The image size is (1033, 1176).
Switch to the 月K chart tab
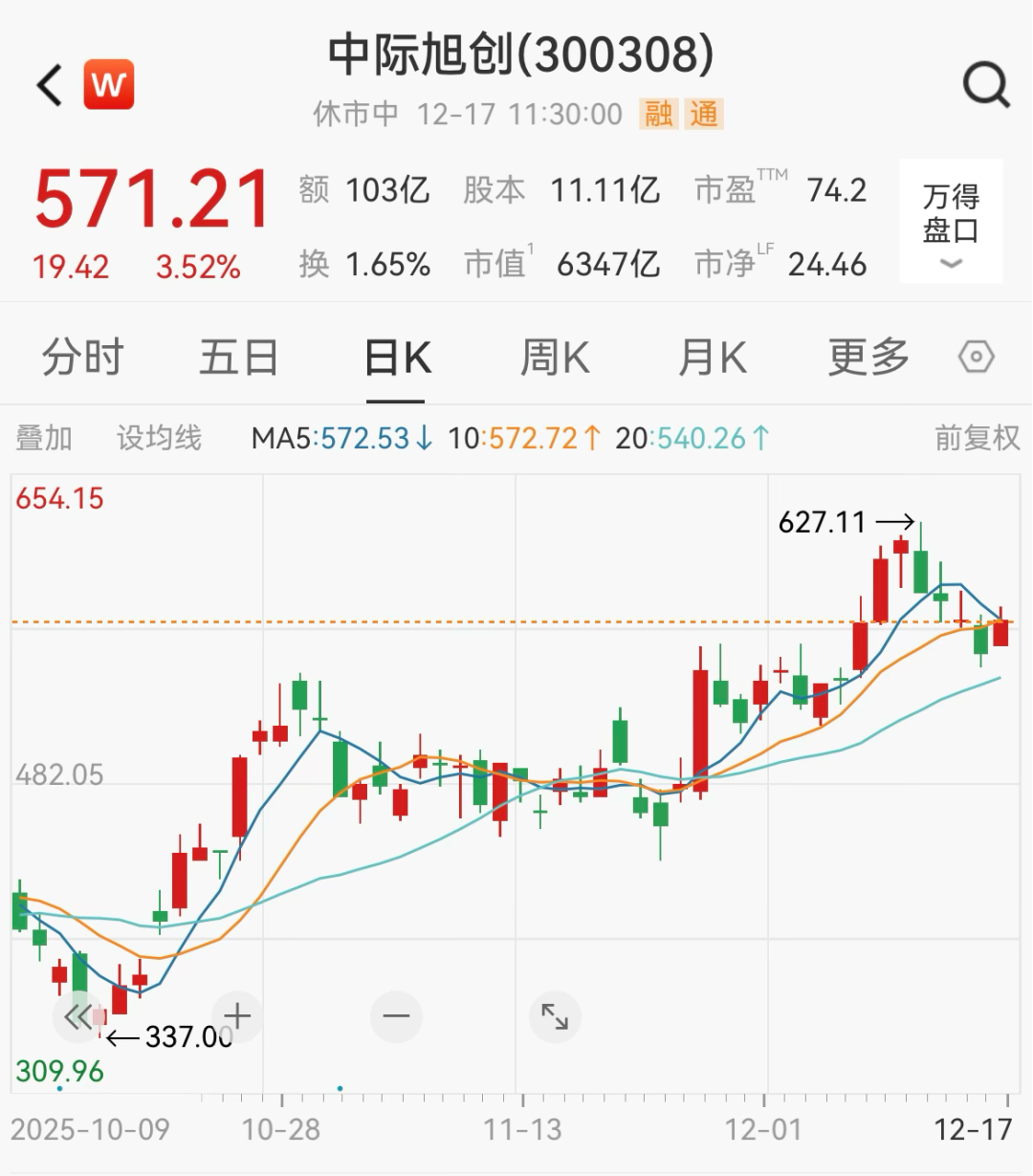click(712, 359)
